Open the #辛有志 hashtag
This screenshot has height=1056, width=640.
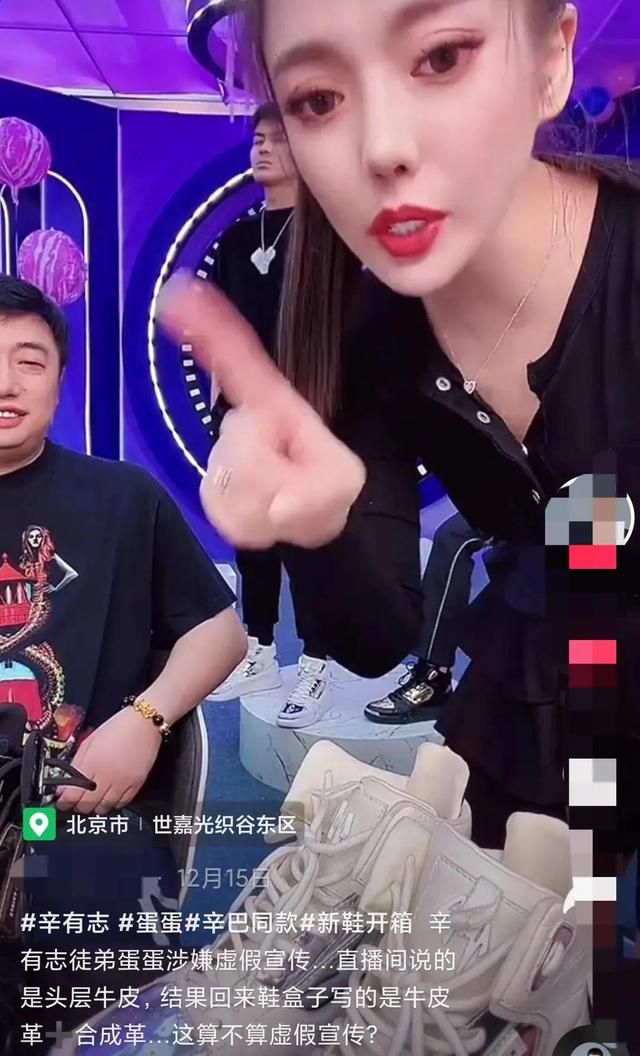(x=65, y=922)
